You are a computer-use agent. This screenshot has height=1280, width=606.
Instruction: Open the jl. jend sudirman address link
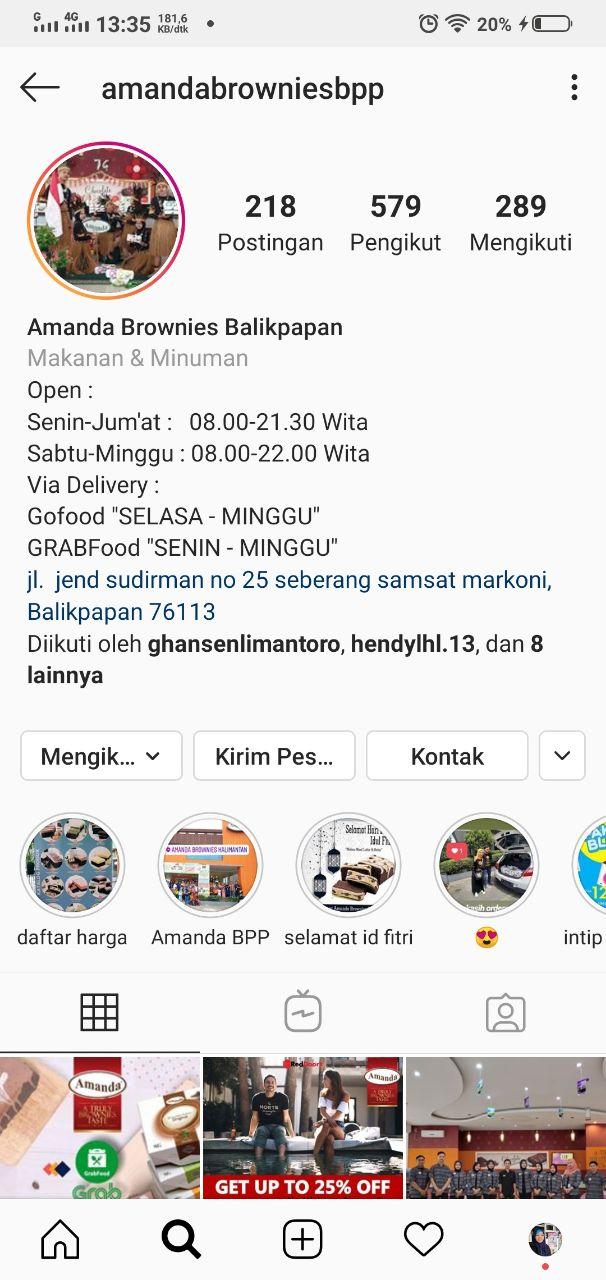tap(289, 595)
